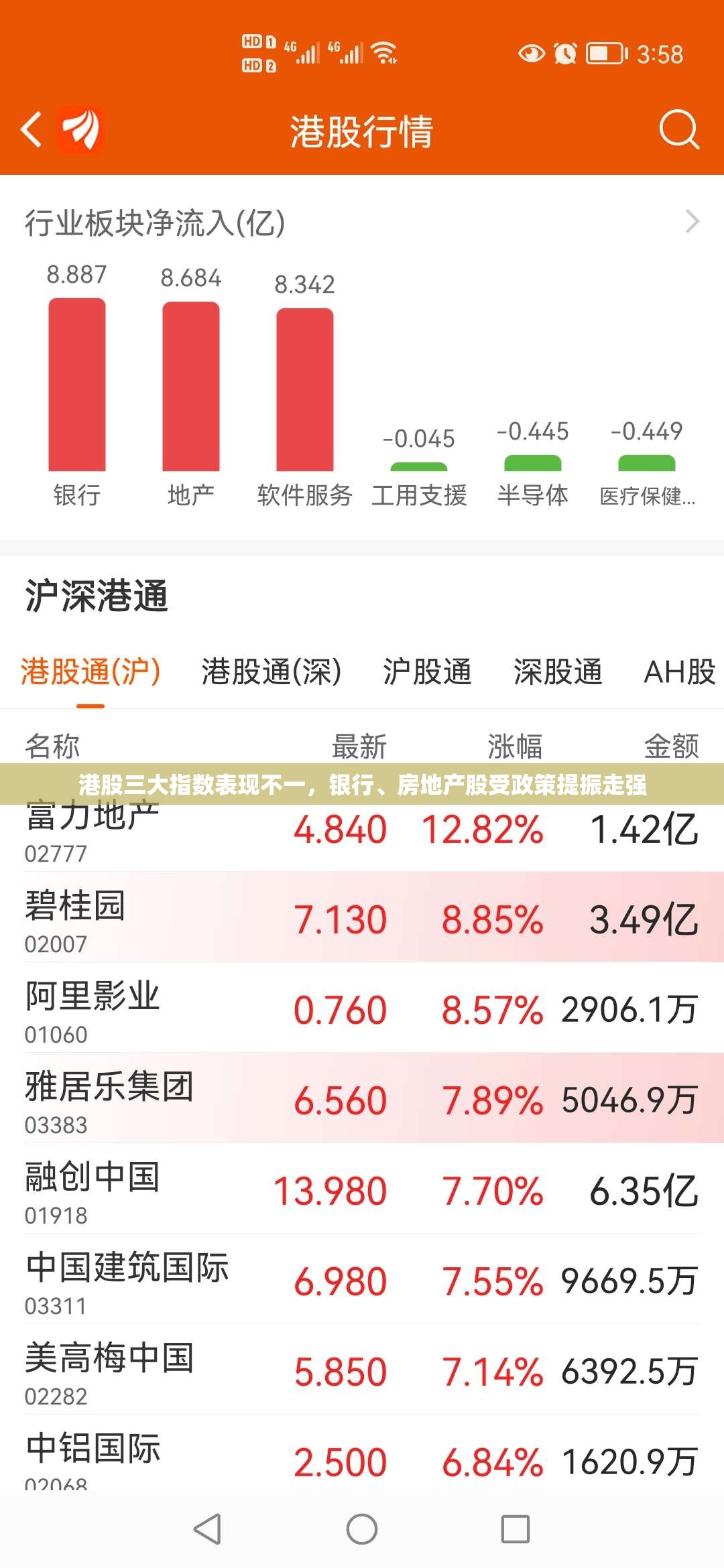Open 美高梅中国 02282 stock row
Image resolution: width=724 pixels, height=1568 pixels.
[362, 1370]
